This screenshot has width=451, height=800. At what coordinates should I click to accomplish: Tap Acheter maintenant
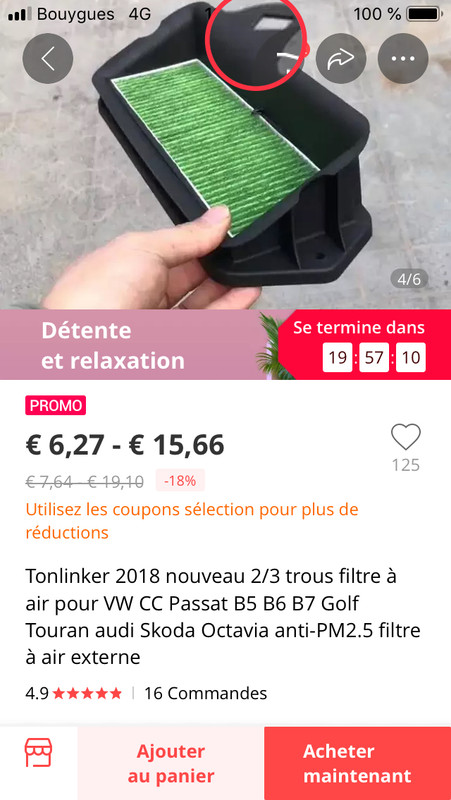pos(358,763)
